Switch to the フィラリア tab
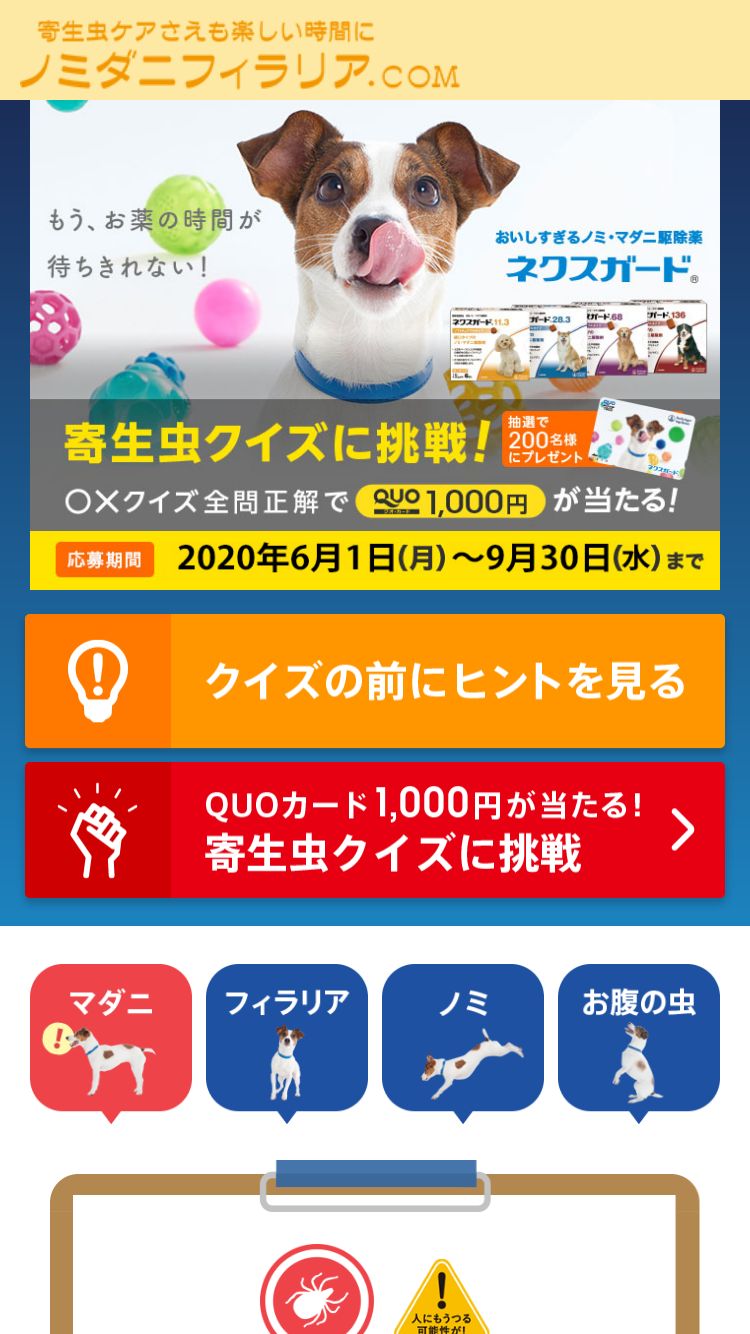The height and width of the screenshot is (1334, 750). (x=287, y=1040)
